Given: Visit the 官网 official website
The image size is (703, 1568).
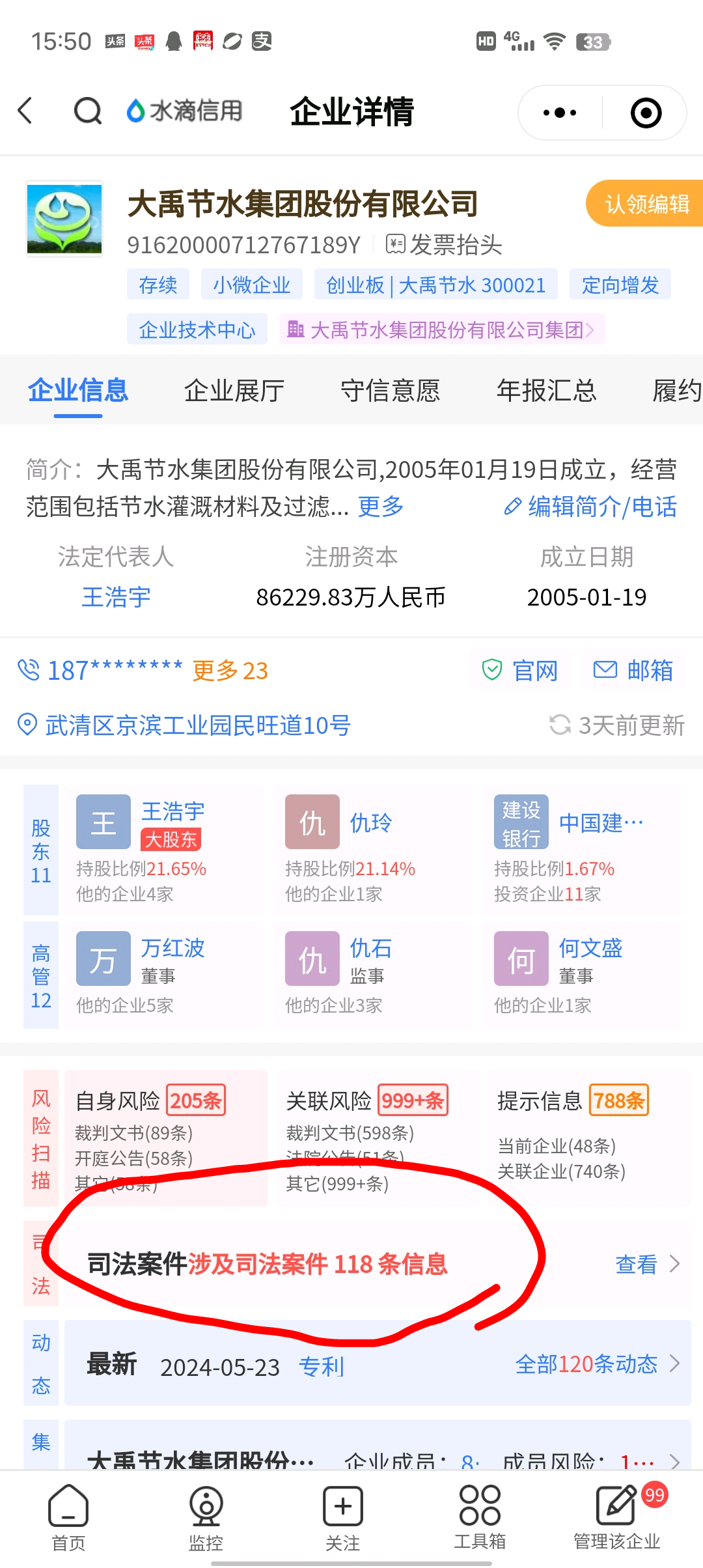Looking at the screenshot, I should 520,670.
